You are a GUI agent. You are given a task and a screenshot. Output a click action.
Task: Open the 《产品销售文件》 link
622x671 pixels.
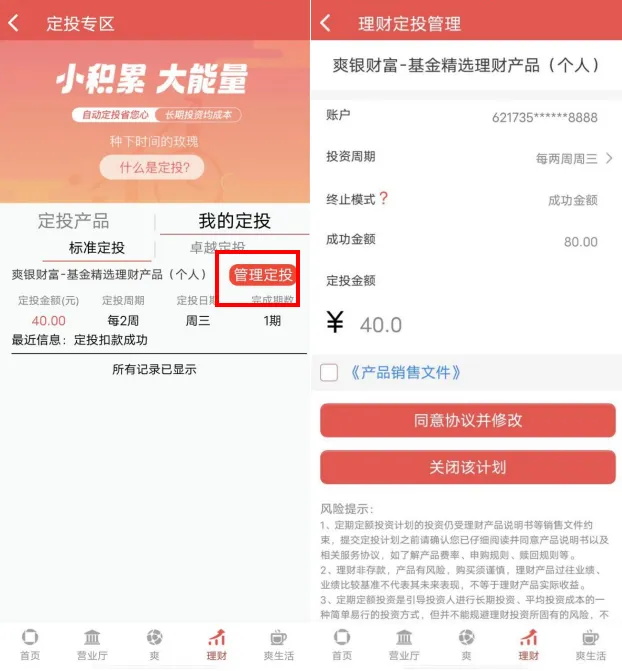click(405, 372)
